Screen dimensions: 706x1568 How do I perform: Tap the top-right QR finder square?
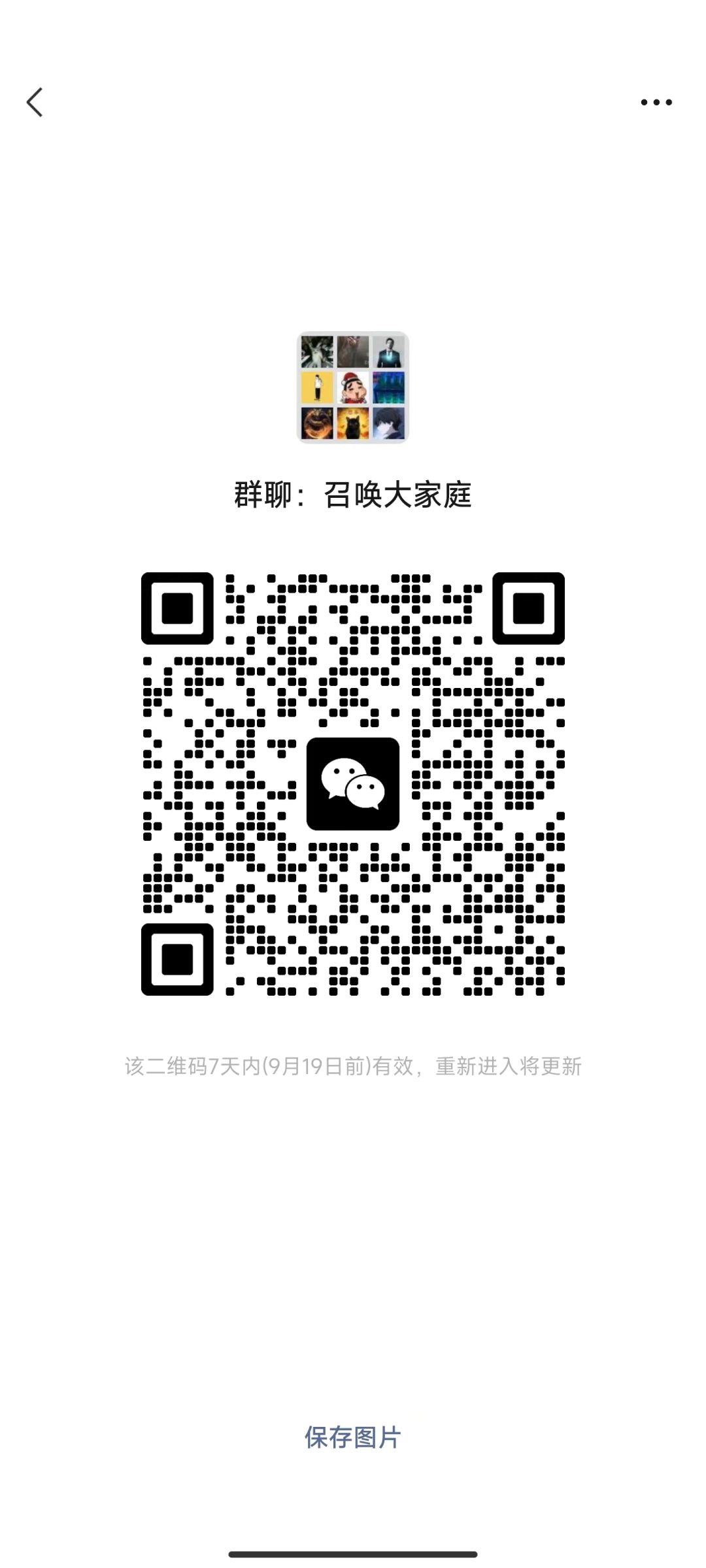click(529, 609)
